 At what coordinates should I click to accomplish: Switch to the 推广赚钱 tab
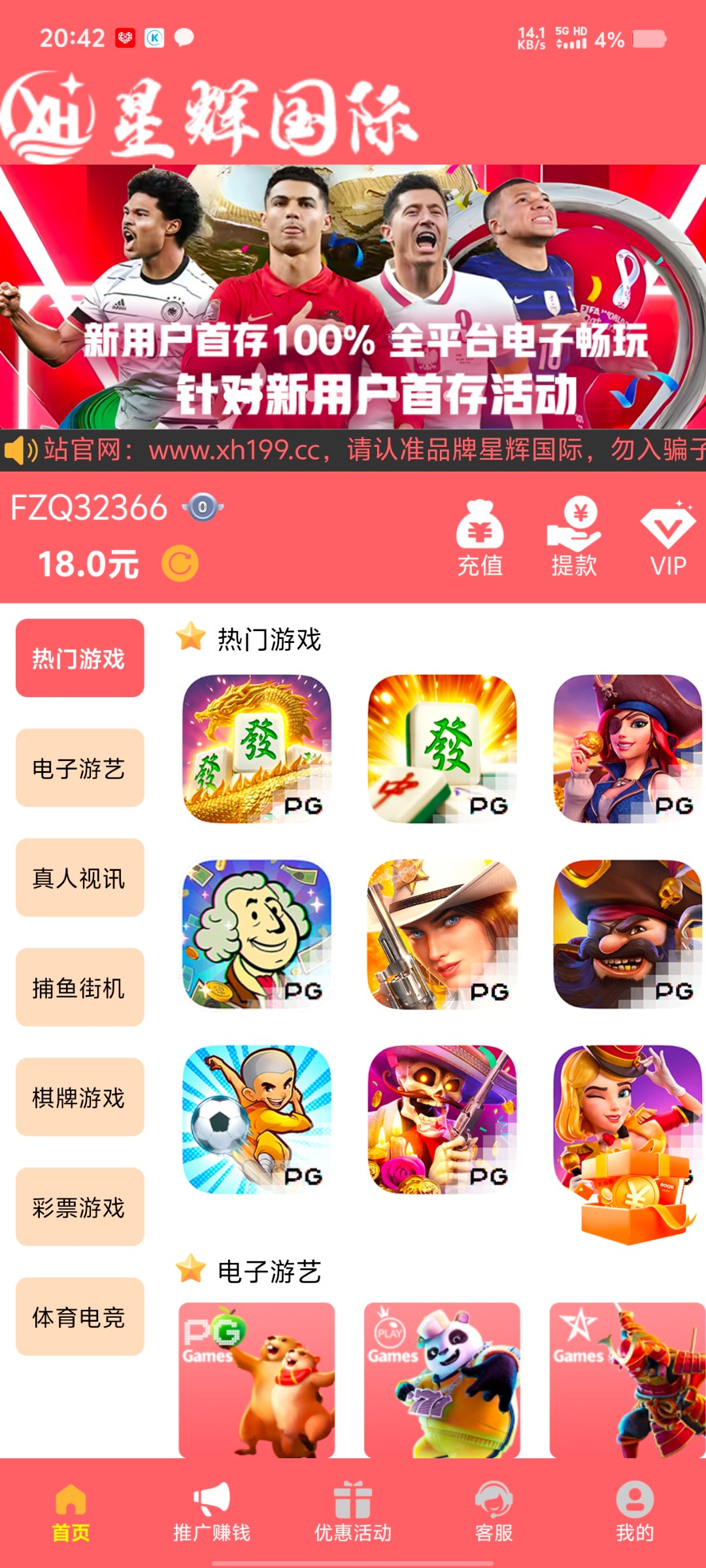(211, 1512)
